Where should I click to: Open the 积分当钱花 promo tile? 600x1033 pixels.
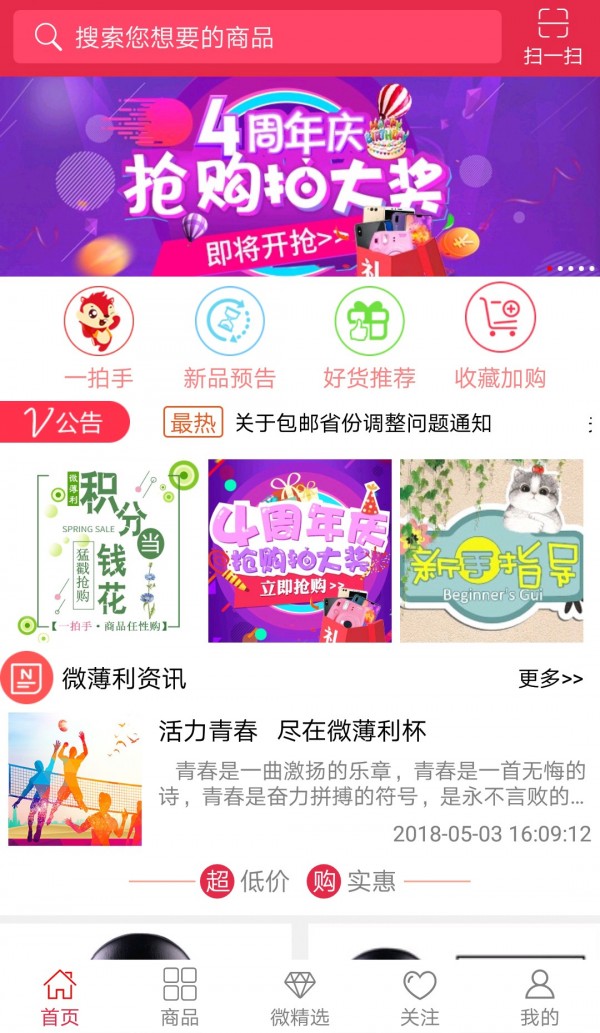coord(100,551)
